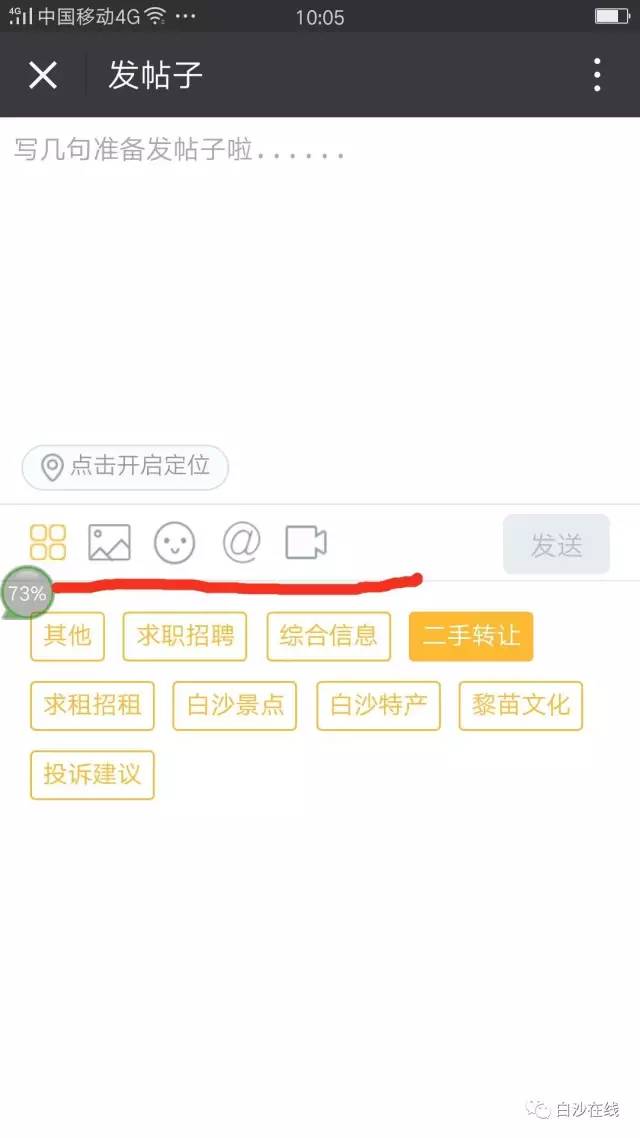The height and width of the screenshot is (1138, 640).
Task: Choose the 求职招聘 category
Action: [x=185, y=636]
